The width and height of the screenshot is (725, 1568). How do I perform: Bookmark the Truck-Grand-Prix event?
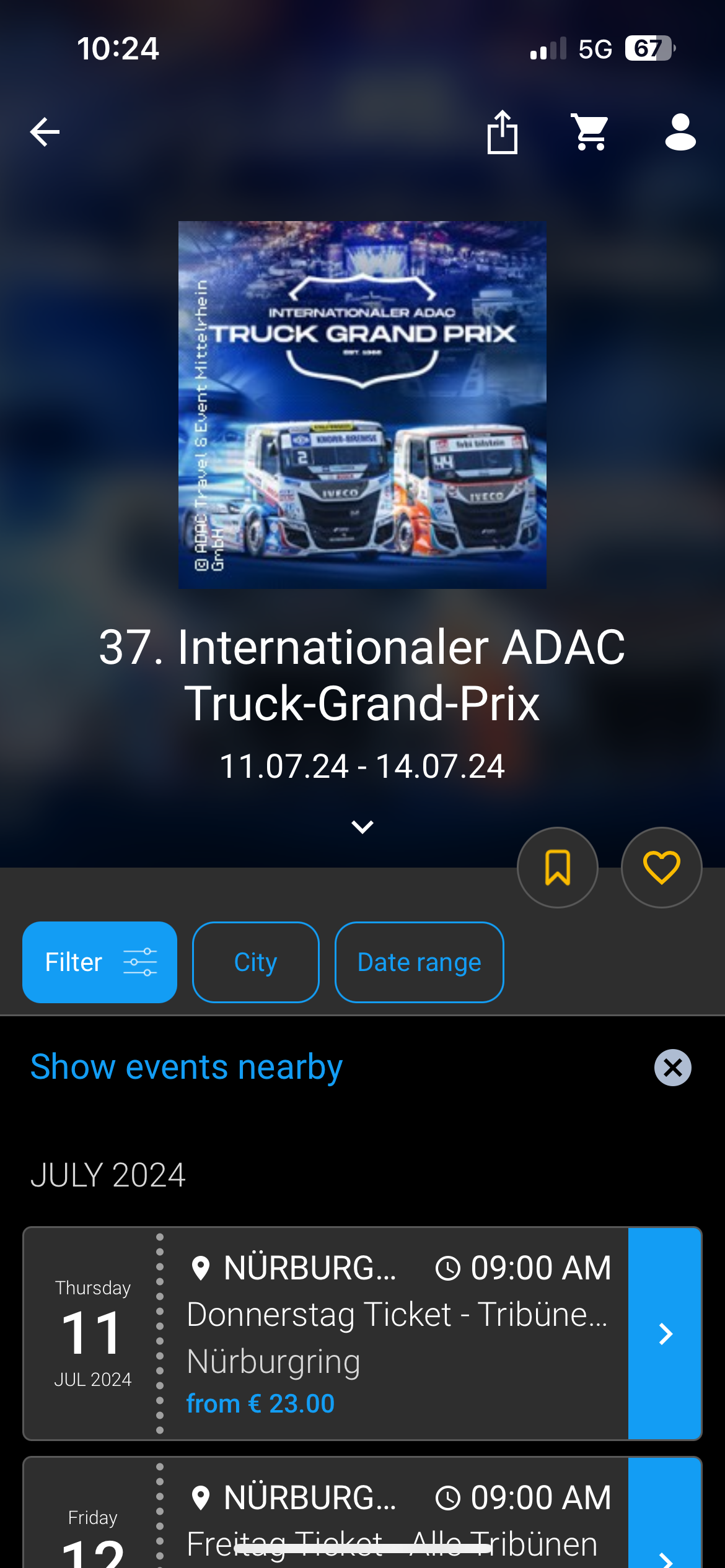pyautogui.click(x=558, y=867)
